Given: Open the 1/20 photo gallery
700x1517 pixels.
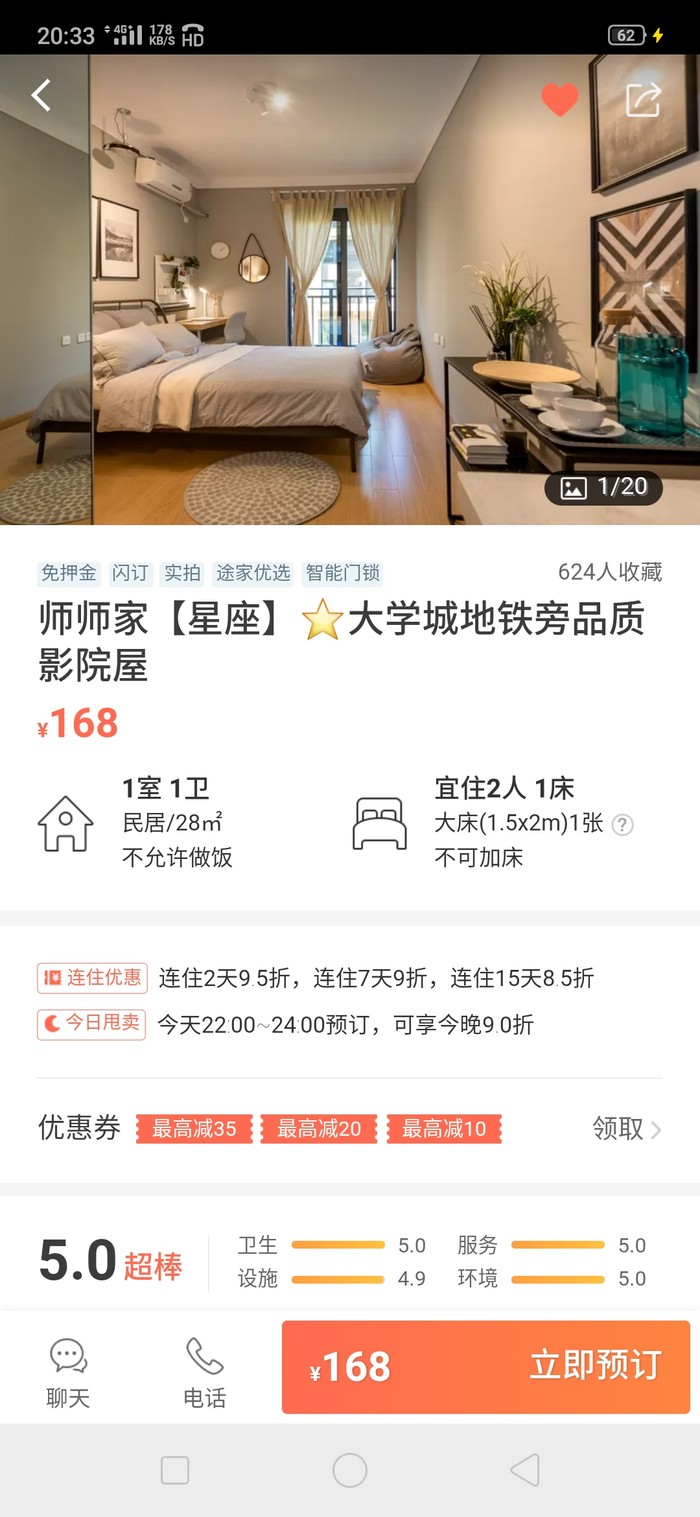Looking at the screenshot, I should tap(604, 488).
